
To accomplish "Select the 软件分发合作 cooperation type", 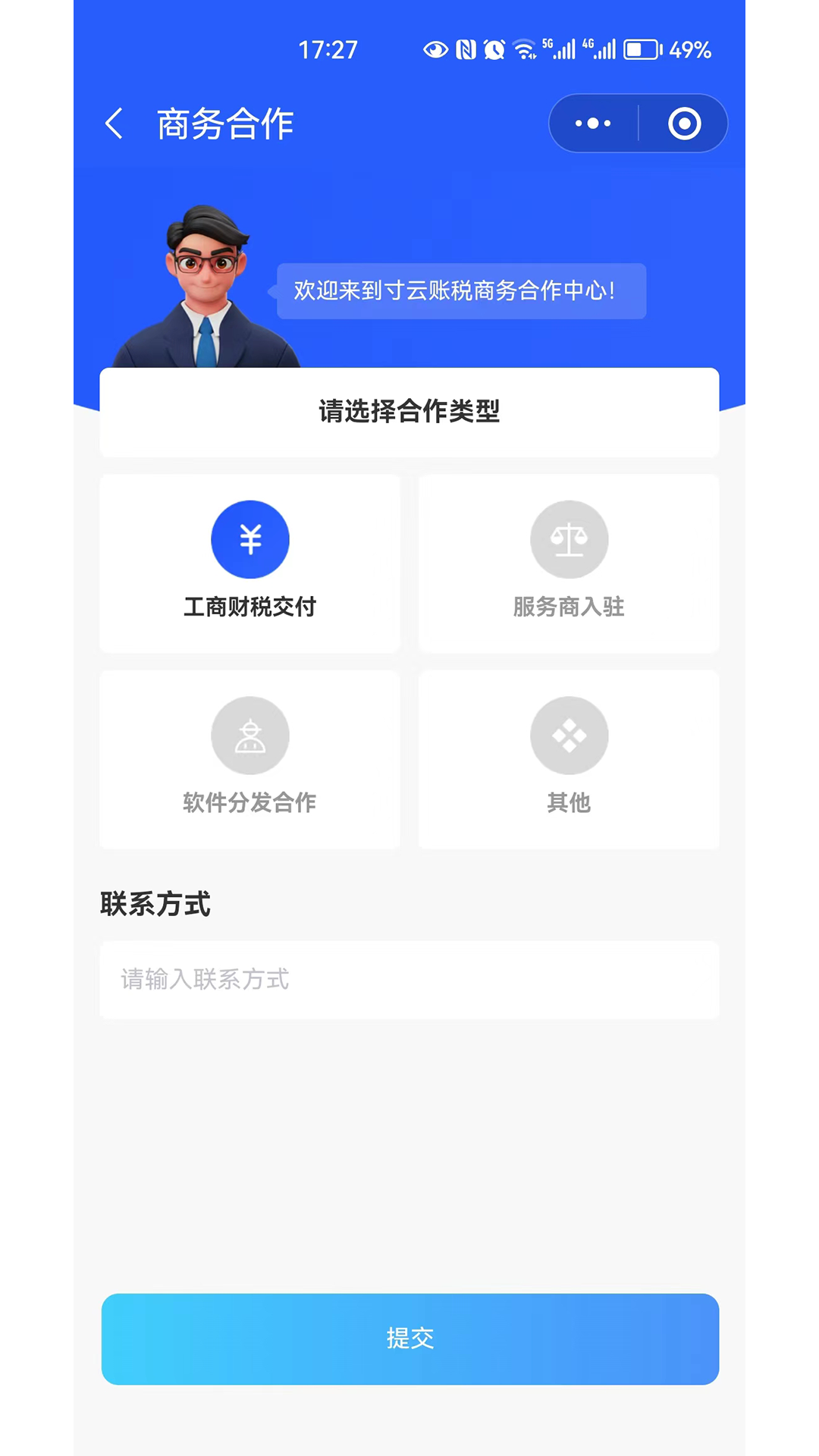I will (250, 758).
